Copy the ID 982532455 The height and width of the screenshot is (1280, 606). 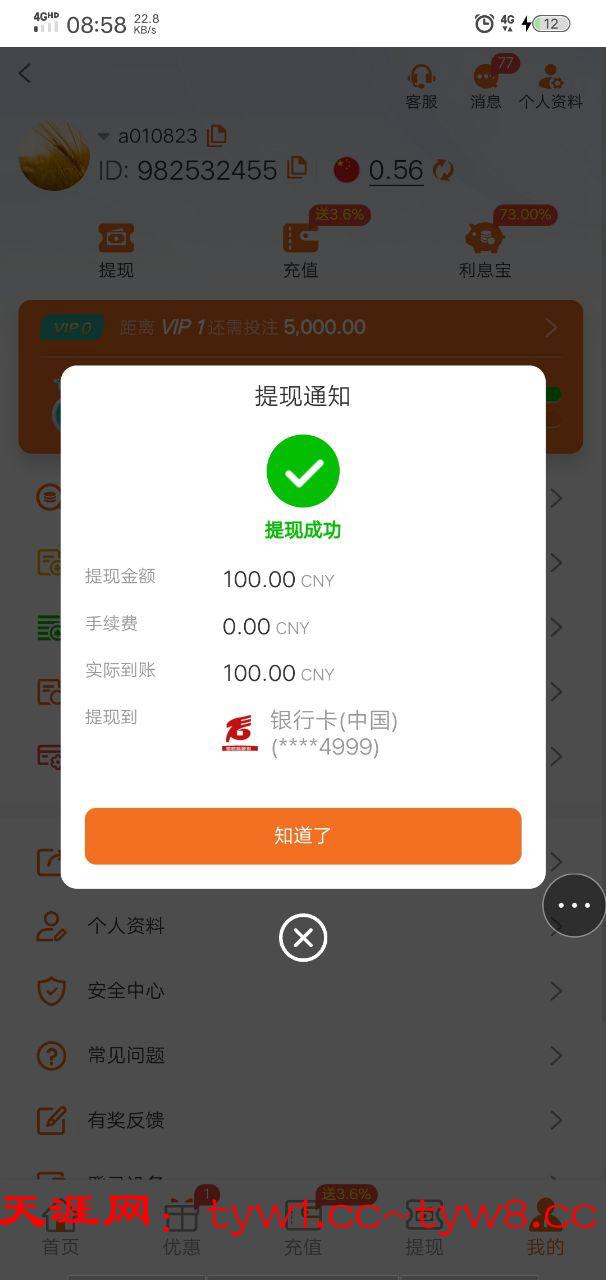[x=297, y=168]
